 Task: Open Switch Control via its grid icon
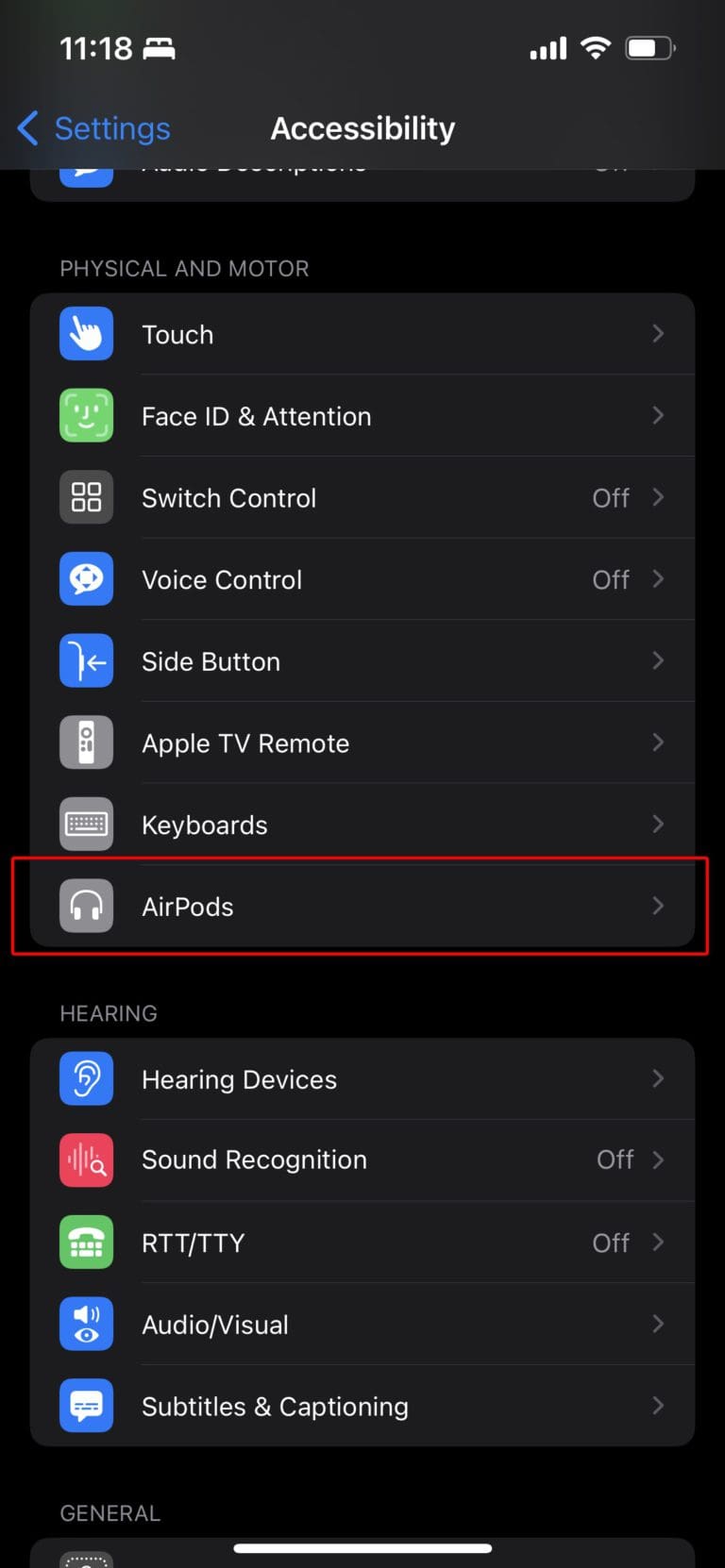[x=86, y=497]
